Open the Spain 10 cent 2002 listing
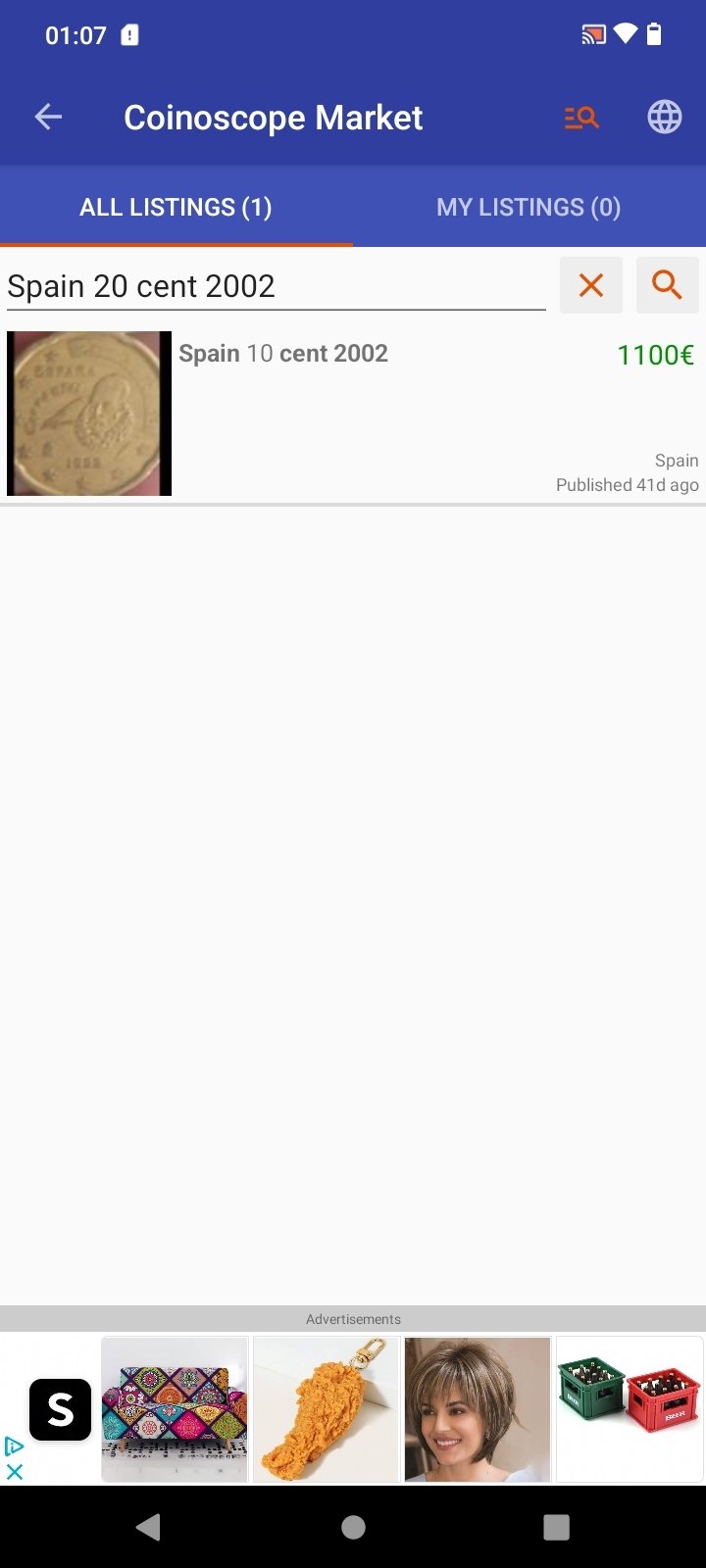 (353, 414)
